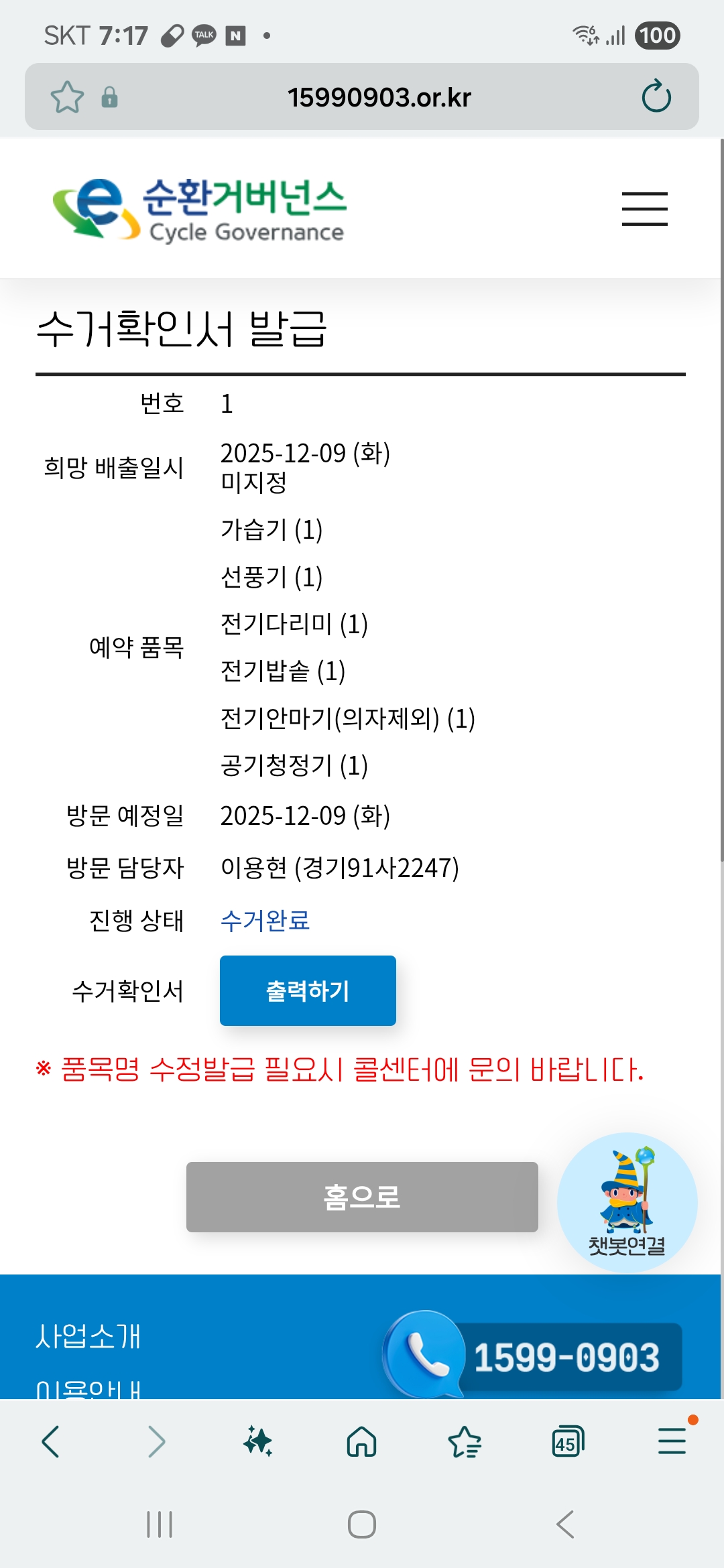Viewport: 724px width, 1568px height.
Task: Go back with the 홈으로 button
Action: pos(362,1197)
